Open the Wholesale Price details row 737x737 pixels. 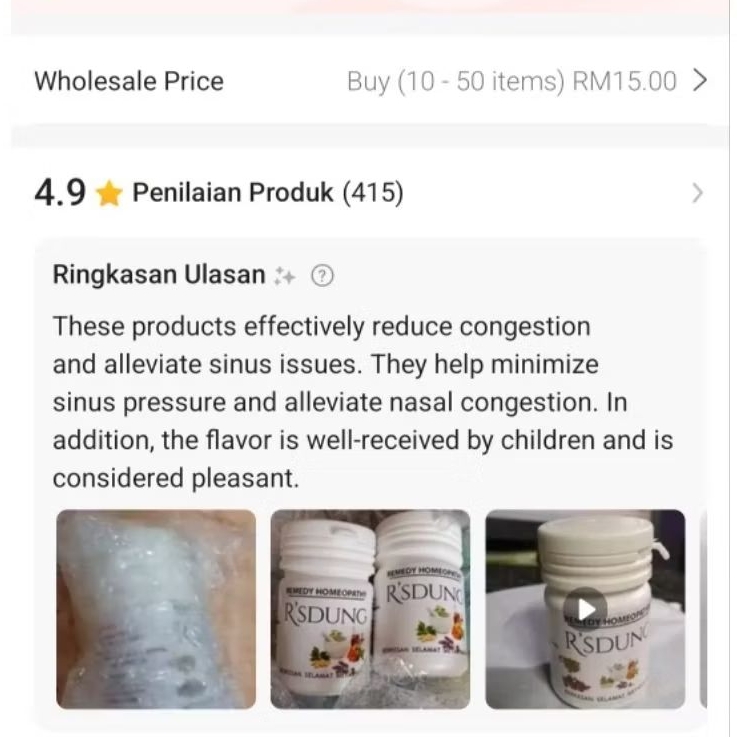point(368,81)
